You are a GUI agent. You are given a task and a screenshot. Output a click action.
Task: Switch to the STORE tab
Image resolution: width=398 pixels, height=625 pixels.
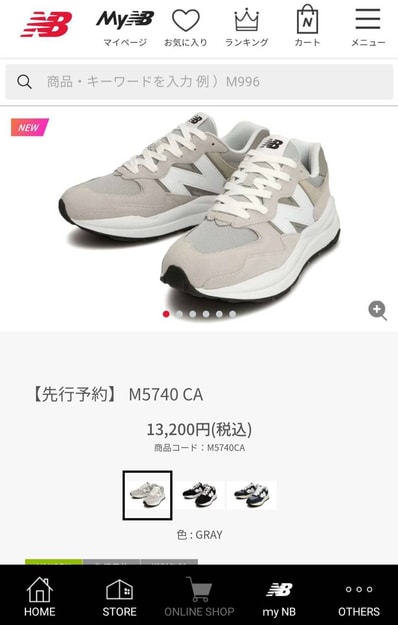coord(119,596)
